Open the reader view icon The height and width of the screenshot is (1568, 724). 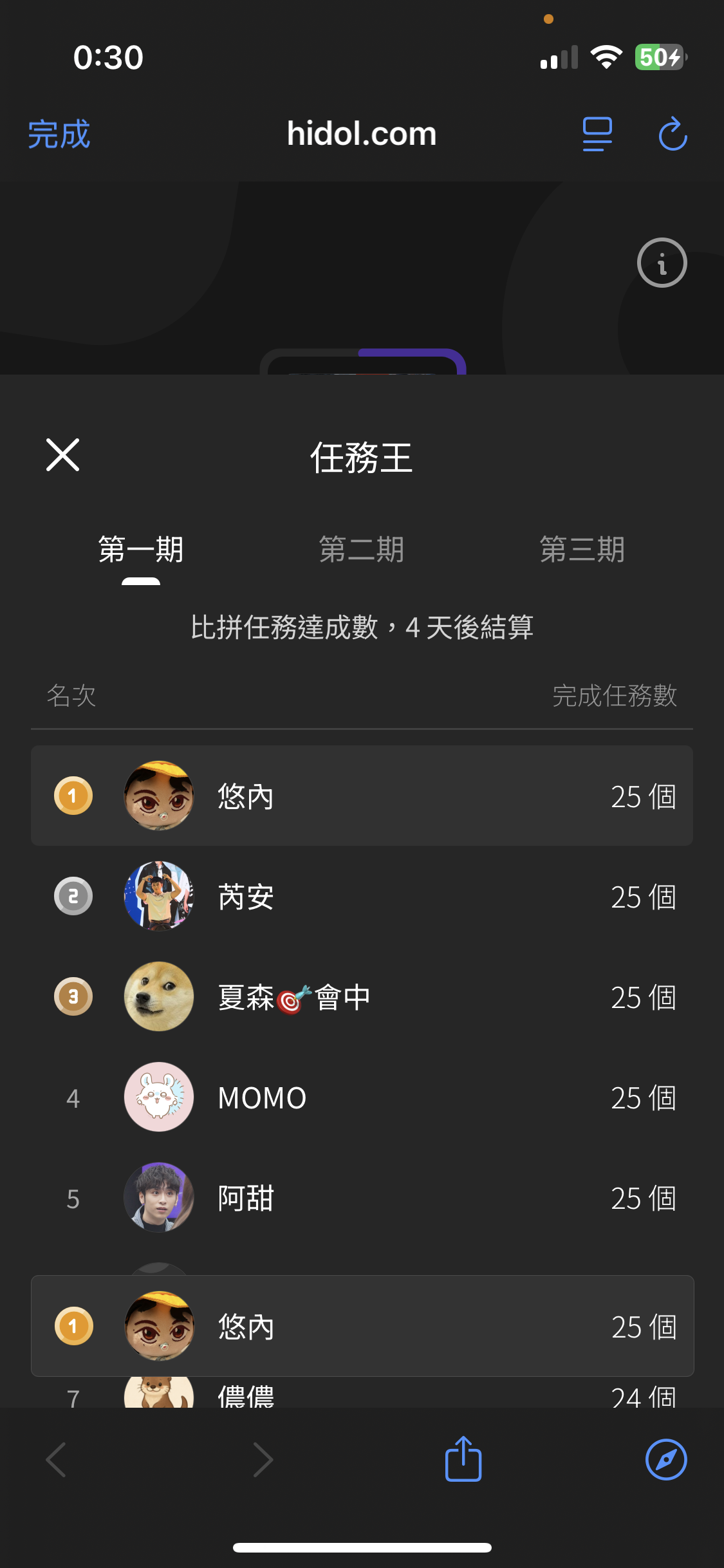coord(597,135)
